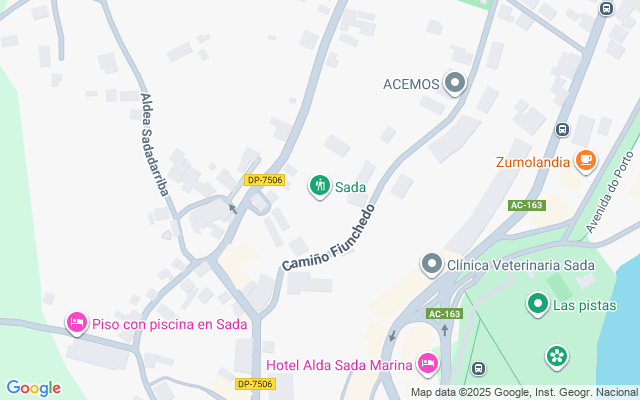Tap the Sada restaurant marker
Screen dimensions: 640x400
tap(320, 186)
